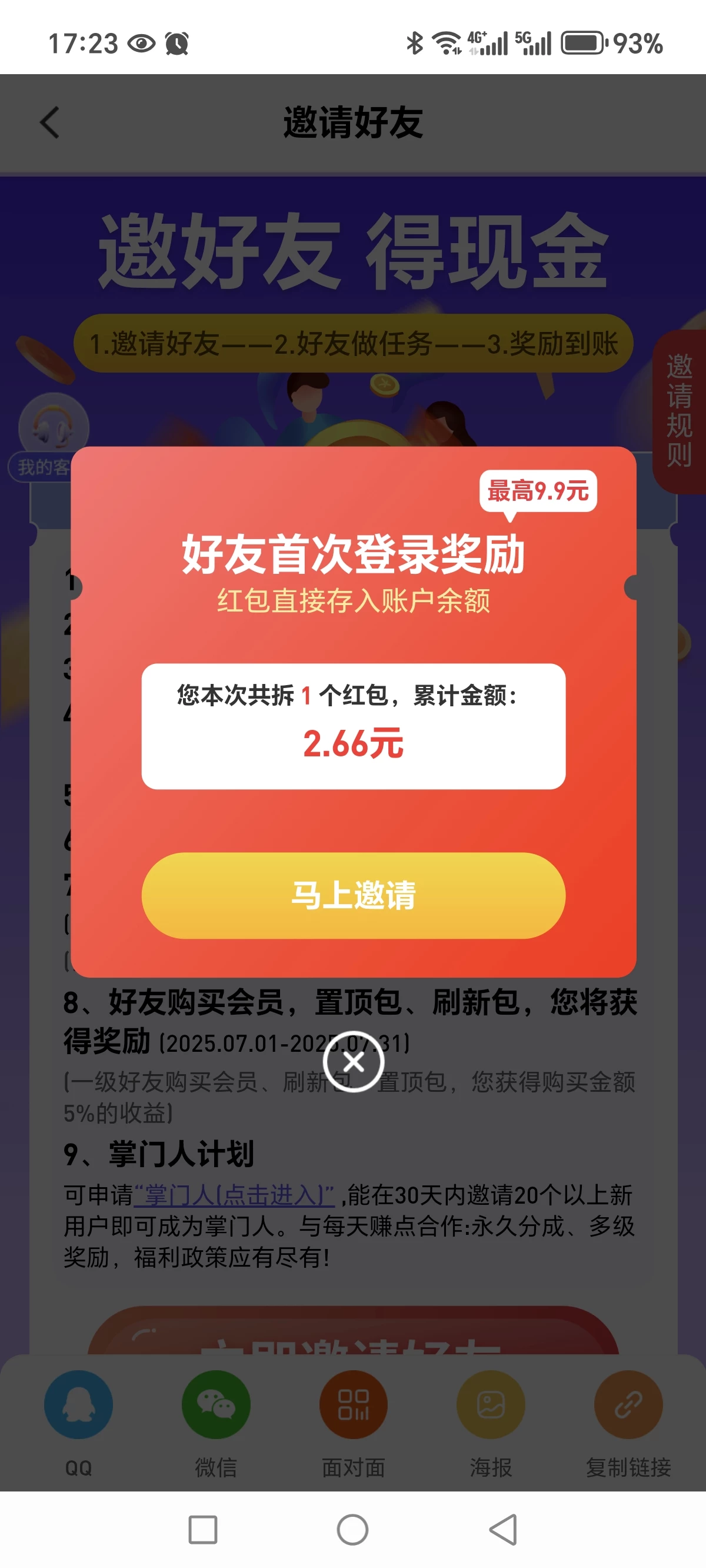Select the QQ share icon
The width and height of the screenshot is (706, 1568).
pos(78,1403)
